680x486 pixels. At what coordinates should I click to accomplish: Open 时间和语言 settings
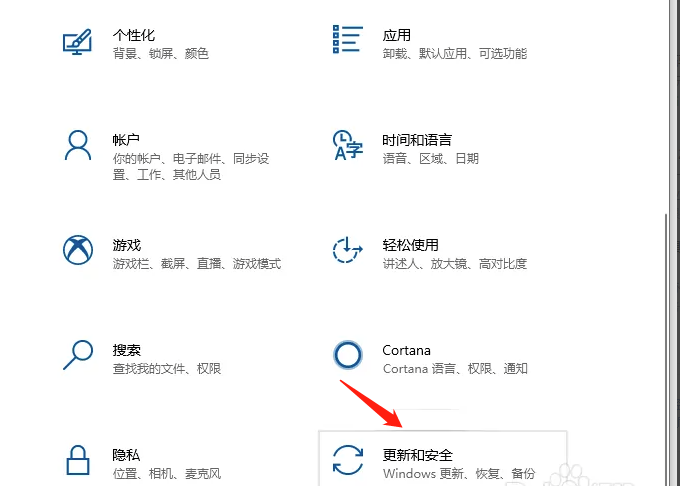(x=416, y=140)
